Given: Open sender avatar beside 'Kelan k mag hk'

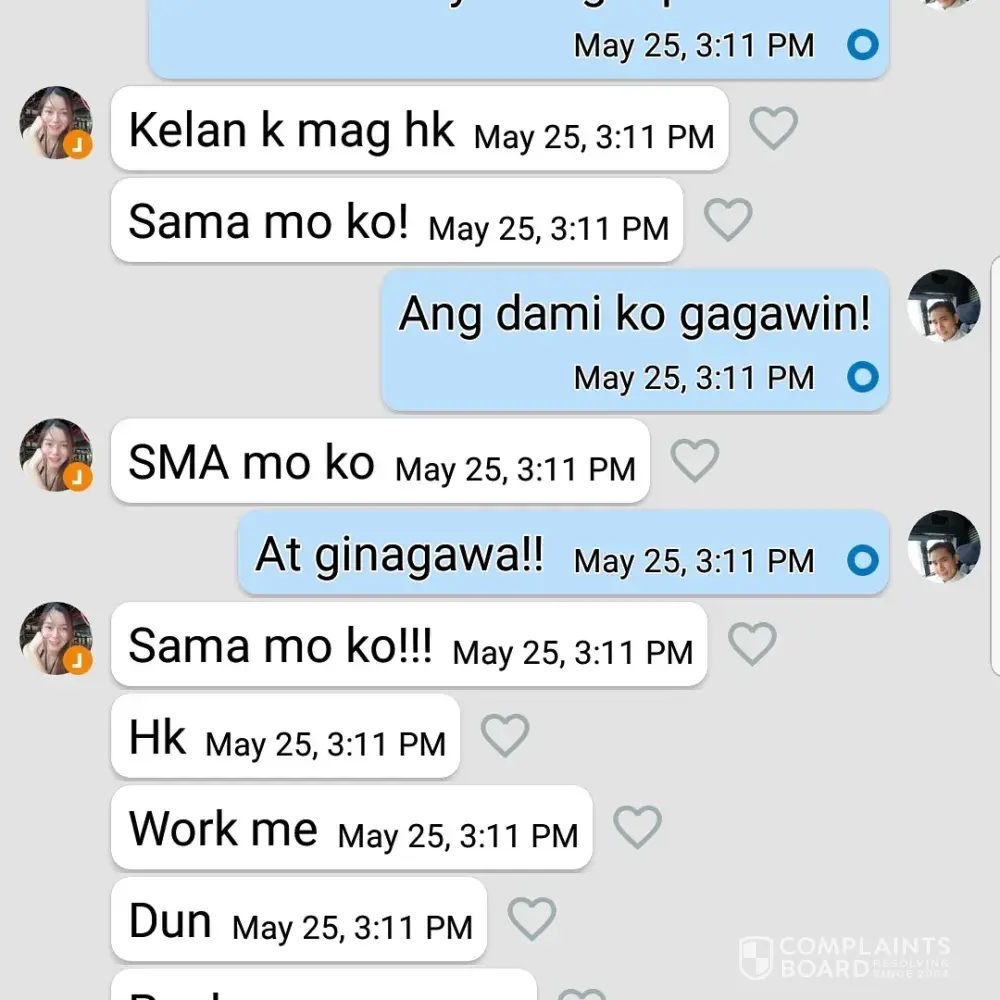Looking at the screenshot, I should pyautogui.click(x=56, y=122).
